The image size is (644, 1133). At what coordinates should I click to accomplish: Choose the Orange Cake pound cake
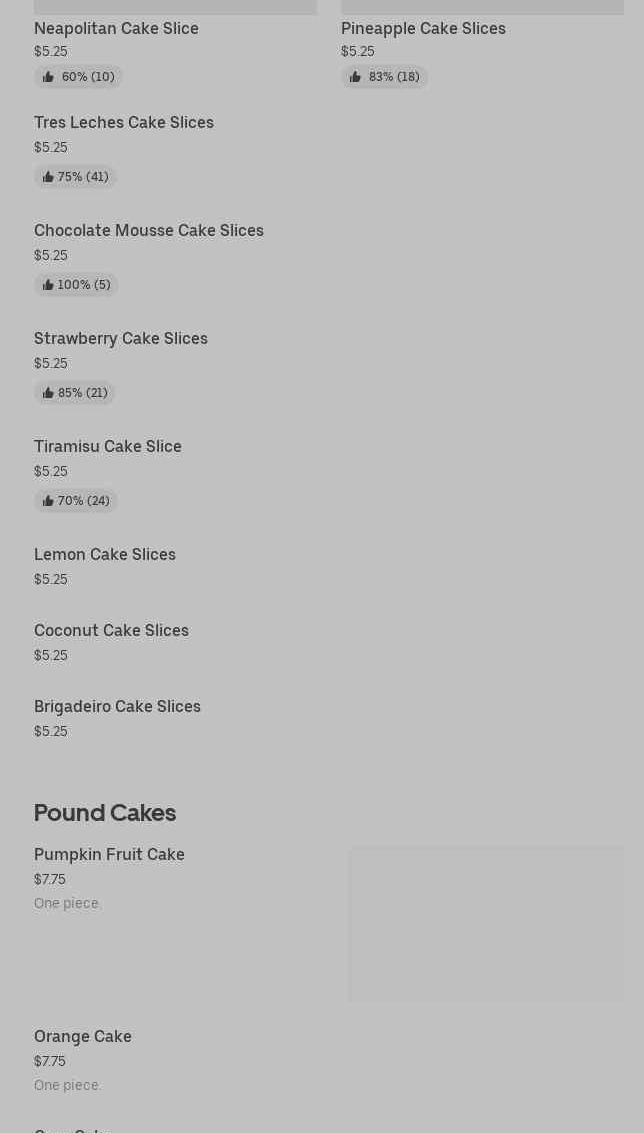pos(83,1036)
